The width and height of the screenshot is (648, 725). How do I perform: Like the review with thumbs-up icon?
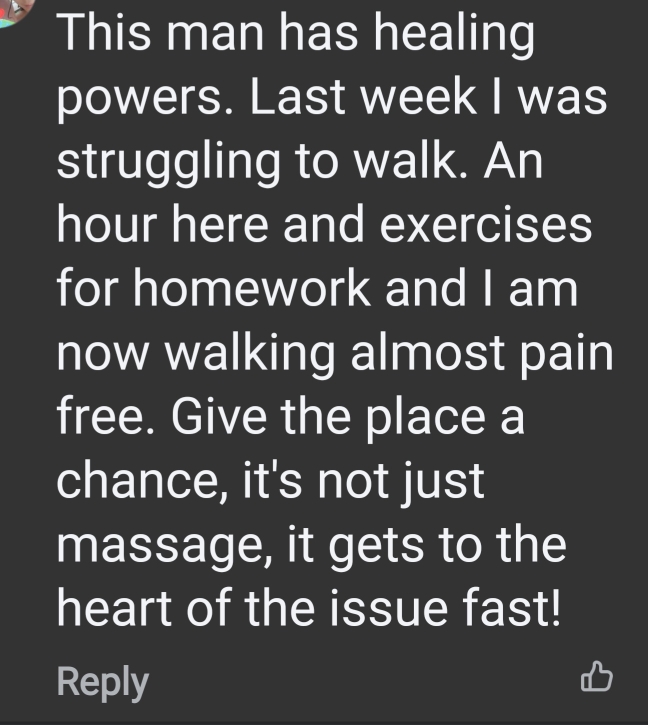pyautogui.click(x=596, y=679)
